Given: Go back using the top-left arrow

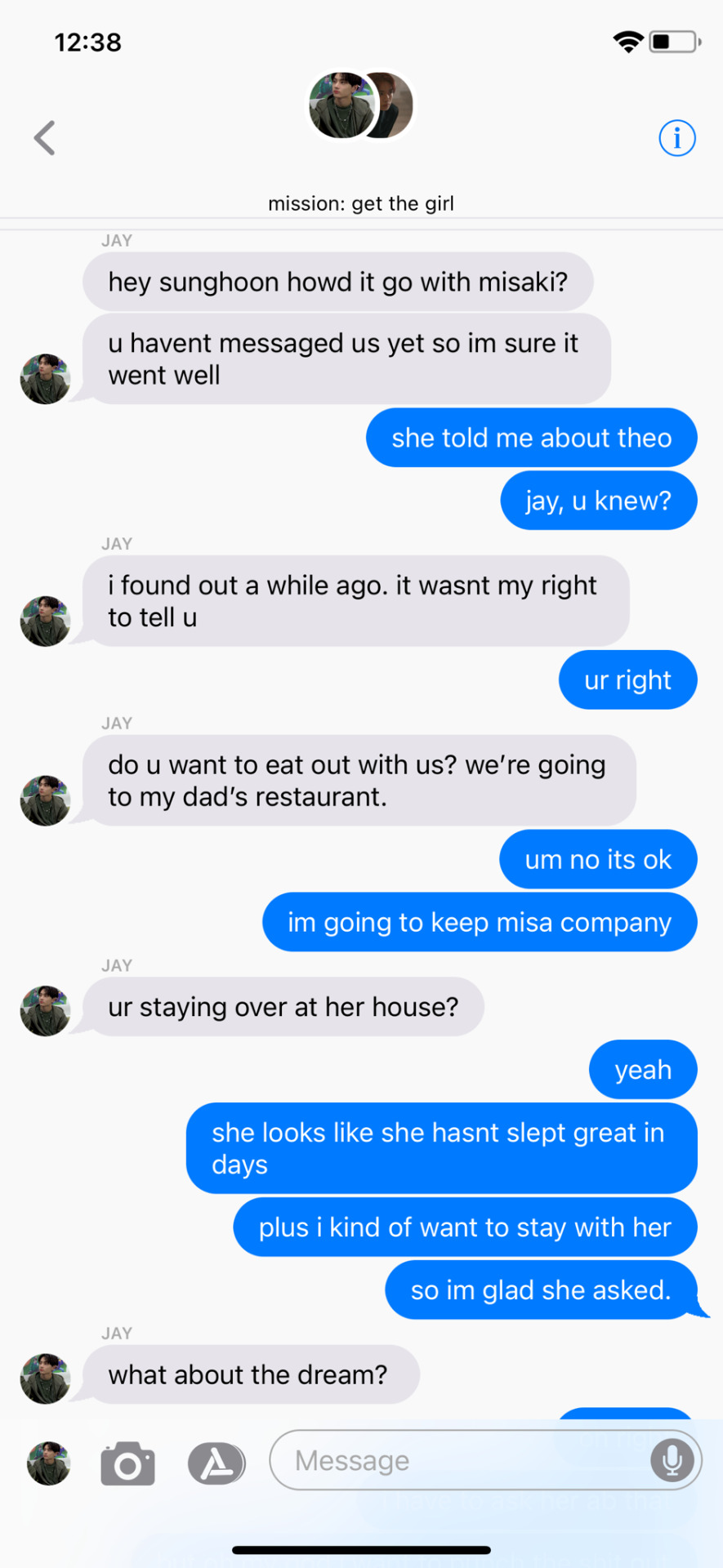Looking at the screenshot, I should click(x=45, y=138).
